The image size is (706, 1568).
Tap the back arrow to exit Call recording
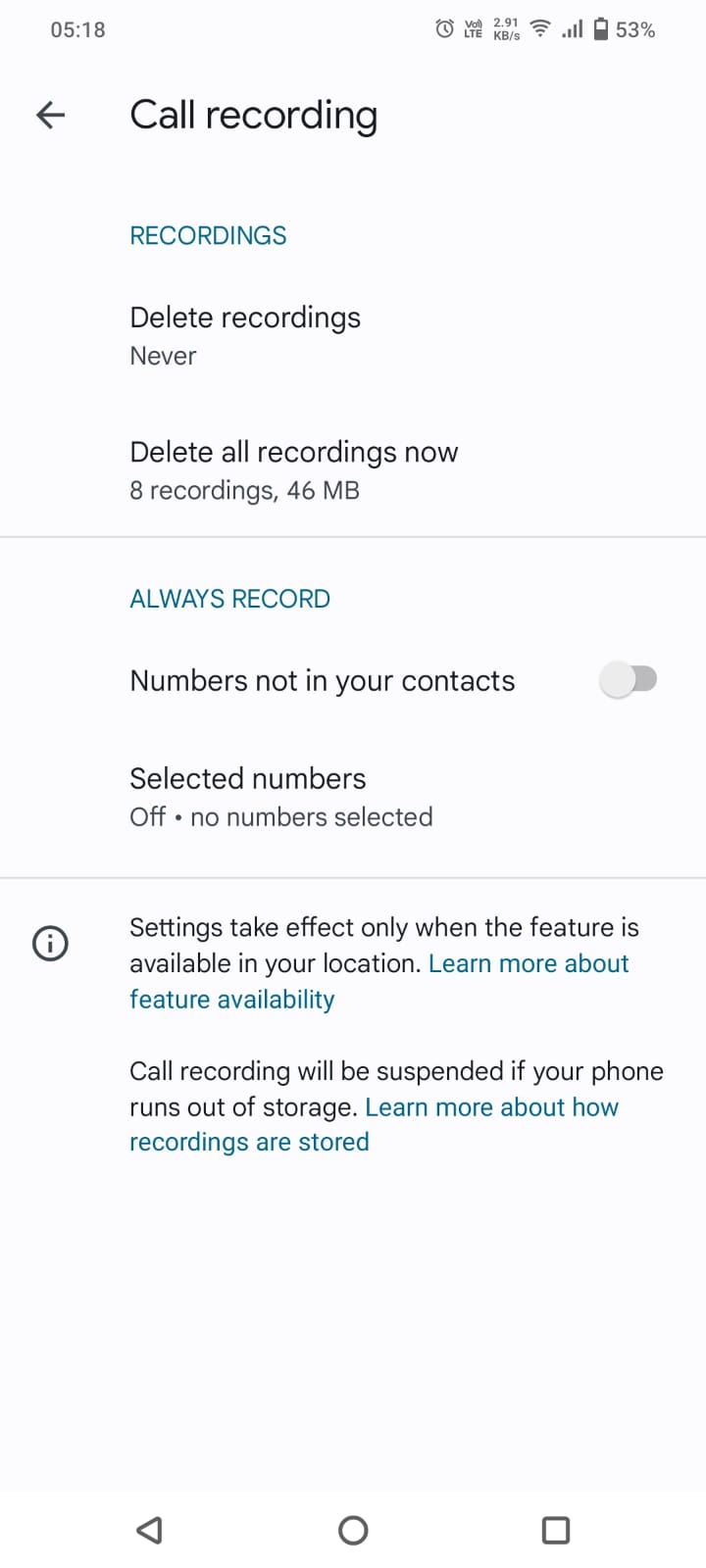pyautogui.click(x=50, y=115)
